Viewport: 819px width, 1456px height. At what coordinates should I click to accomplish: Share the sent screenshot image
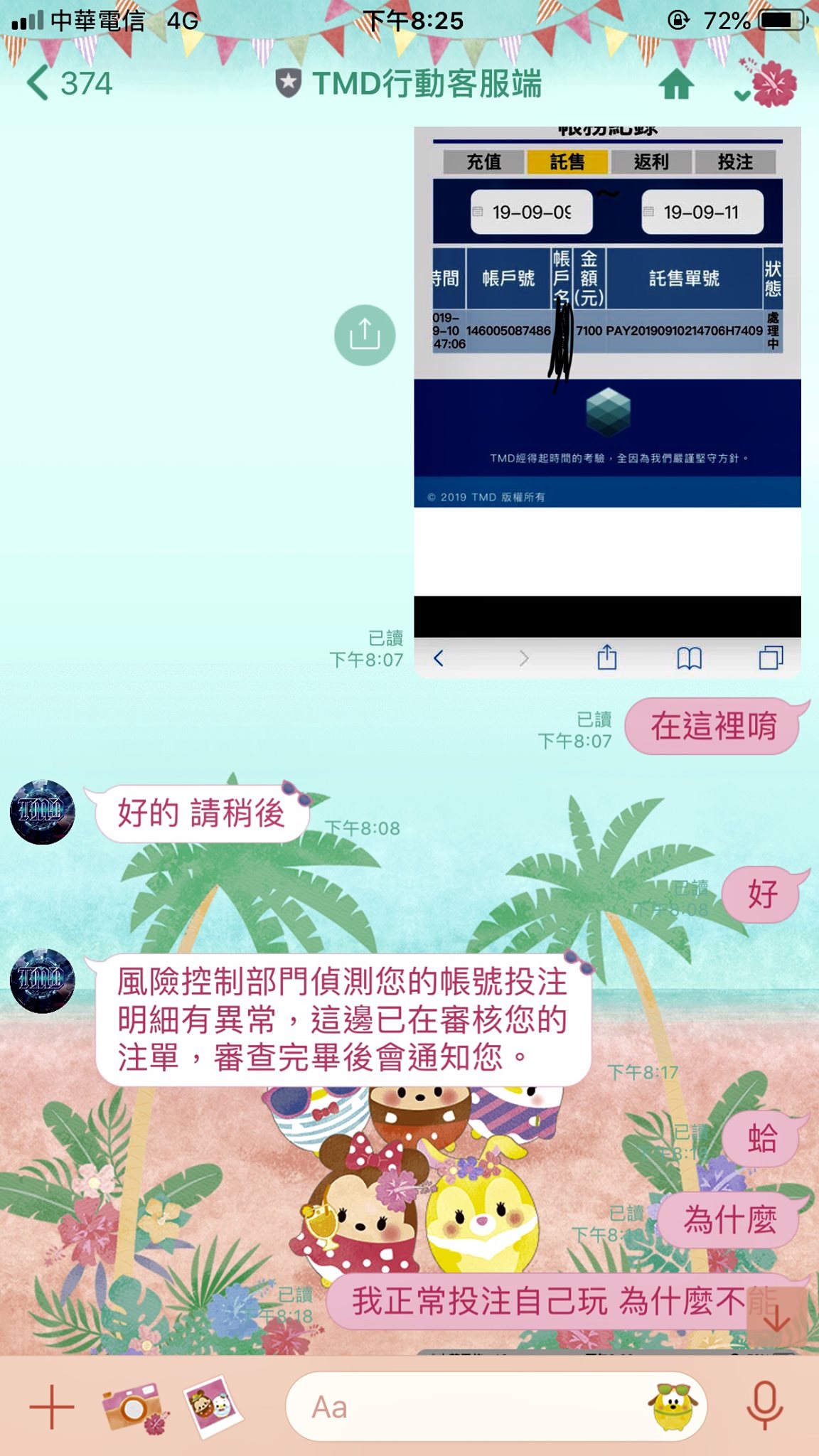[x=365, y=335]
